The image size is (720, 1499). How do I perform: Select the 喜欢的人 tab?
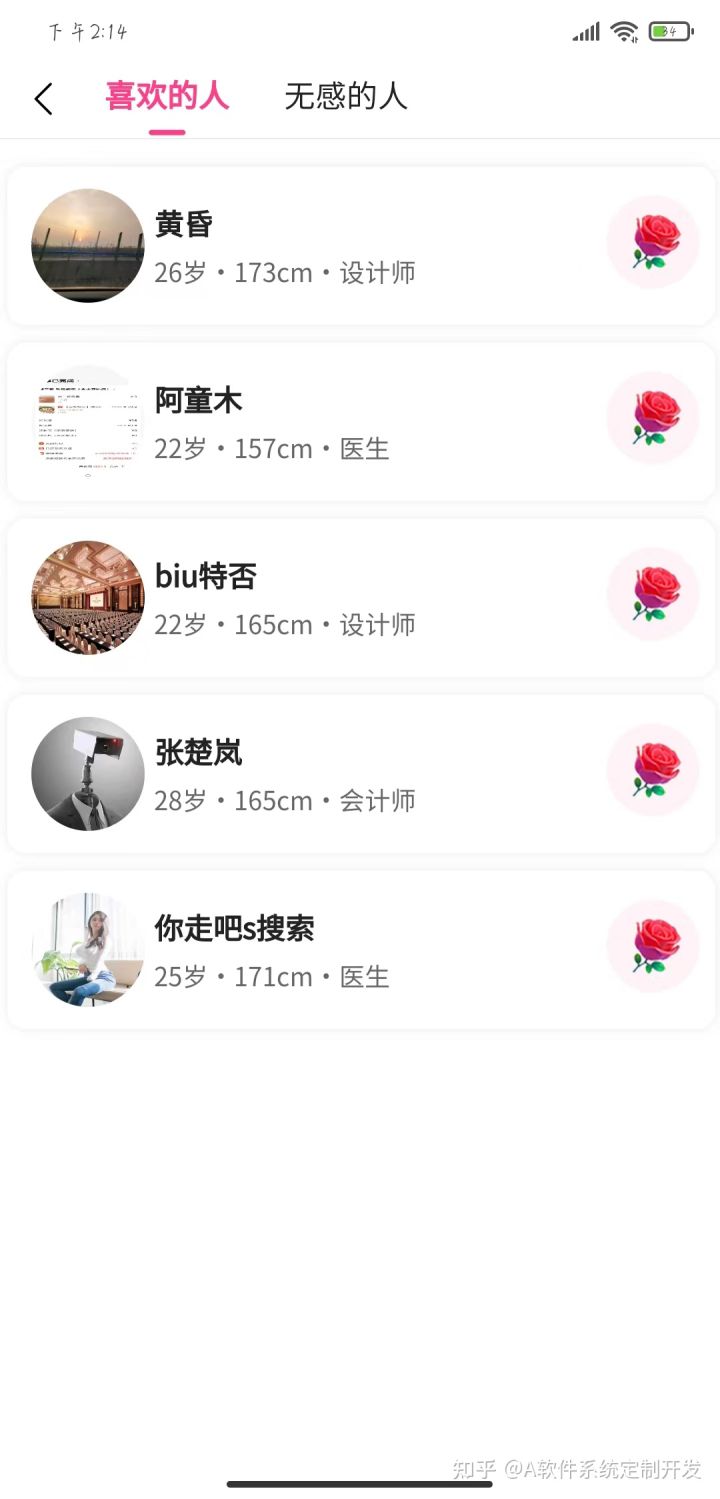(x=166, y=97)
